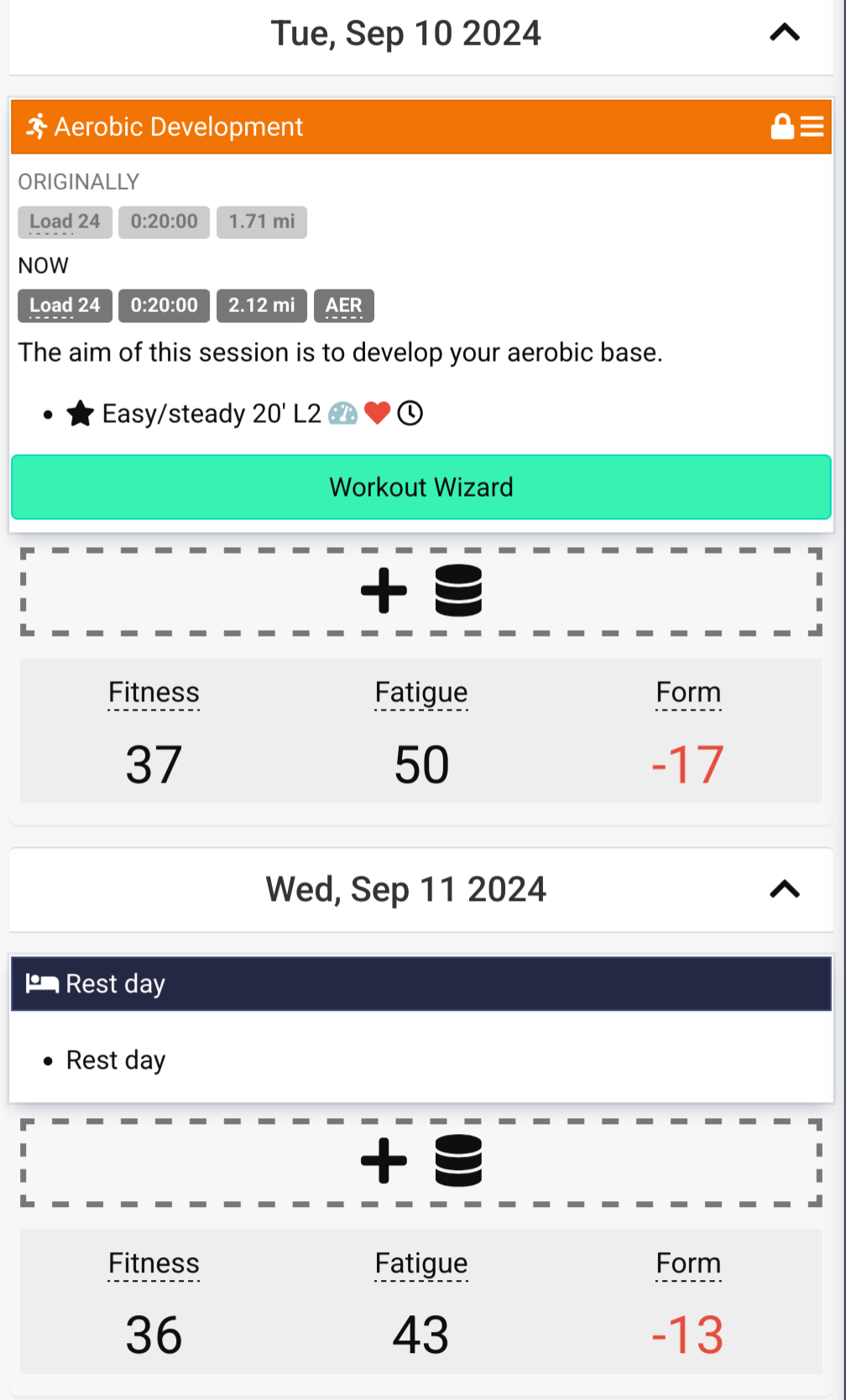The height and width of the screenshot is (1400, 846).
Task: Show Form explanation for value -17
Action: point(688,693)
